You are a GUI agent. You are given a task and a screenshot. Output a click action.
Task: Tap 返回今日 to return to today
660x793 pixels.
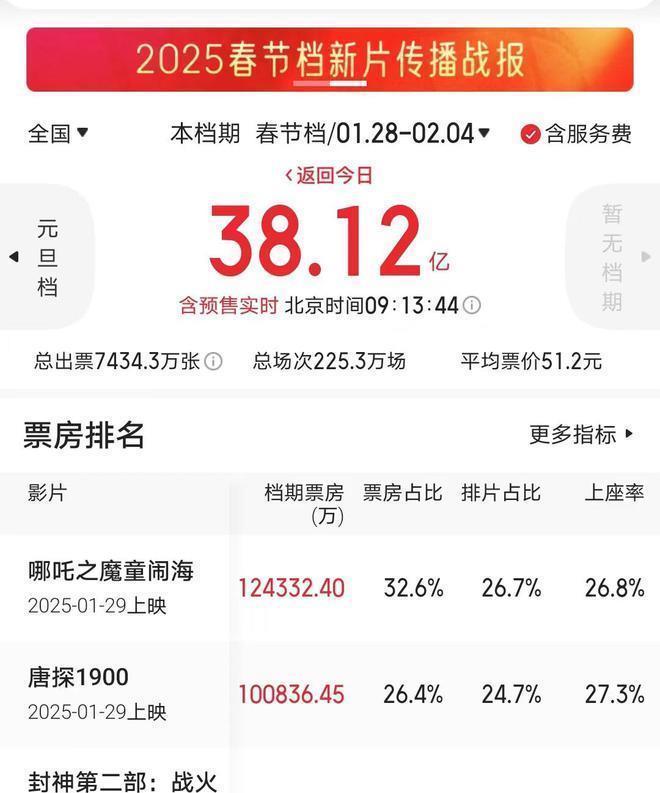[x=329, y=176]
